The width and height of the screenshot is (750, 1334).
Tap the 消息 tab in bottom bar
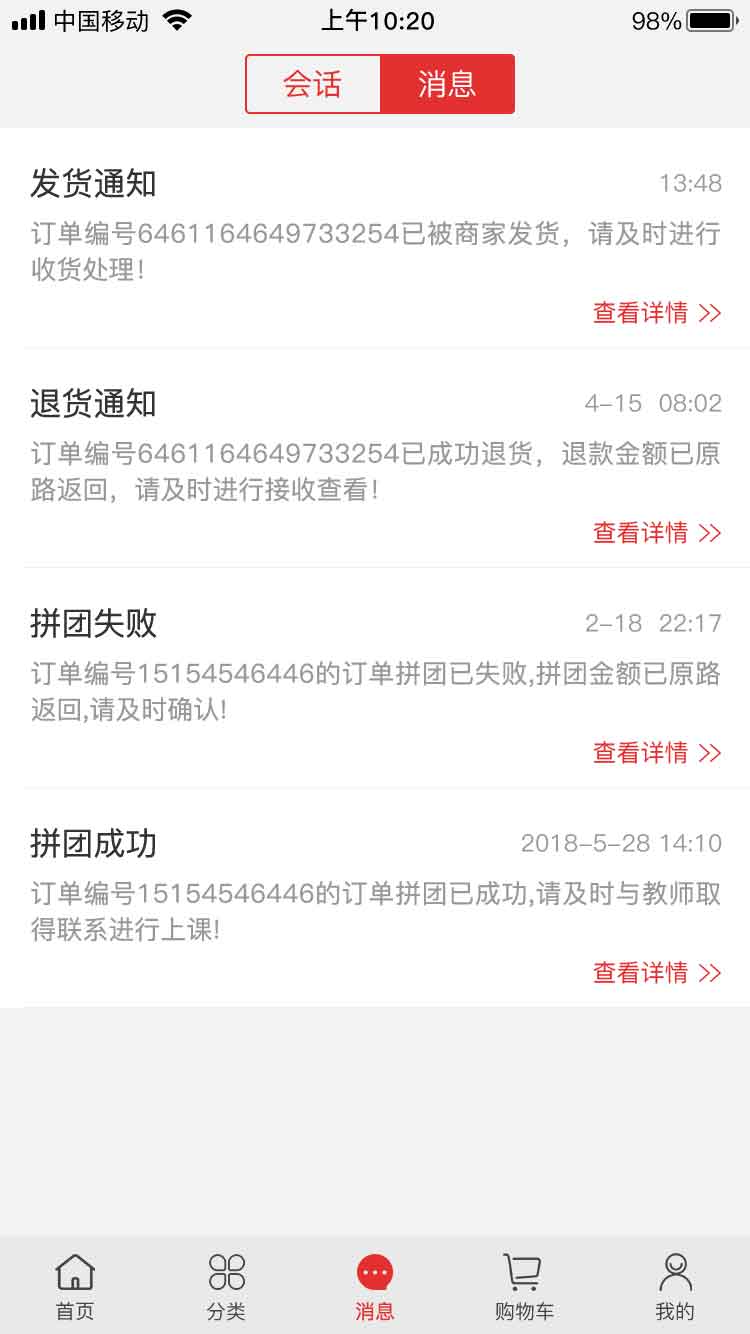[375, 1286]
